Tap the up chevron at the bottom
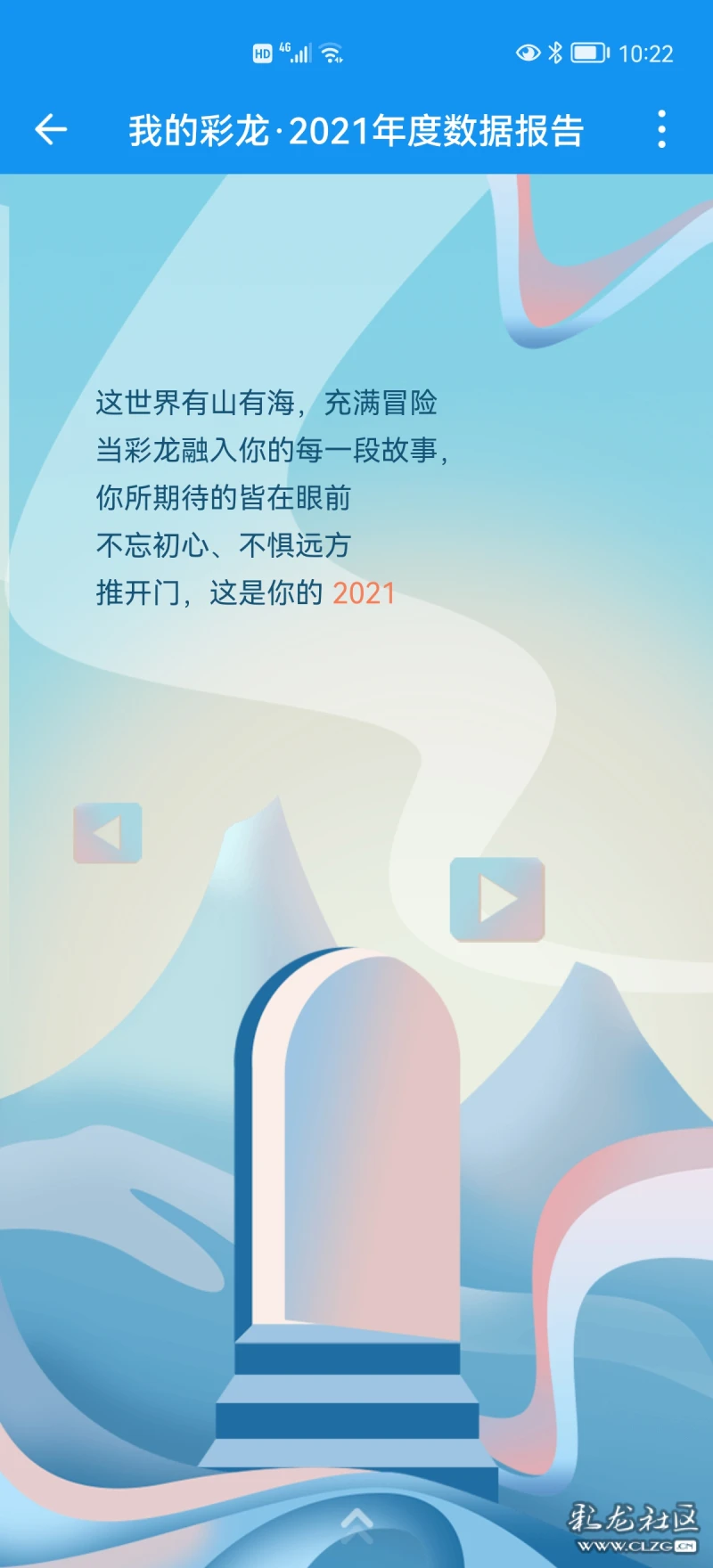The image size is (713, 1568). pyautogui.click(x=357, y=1524)
